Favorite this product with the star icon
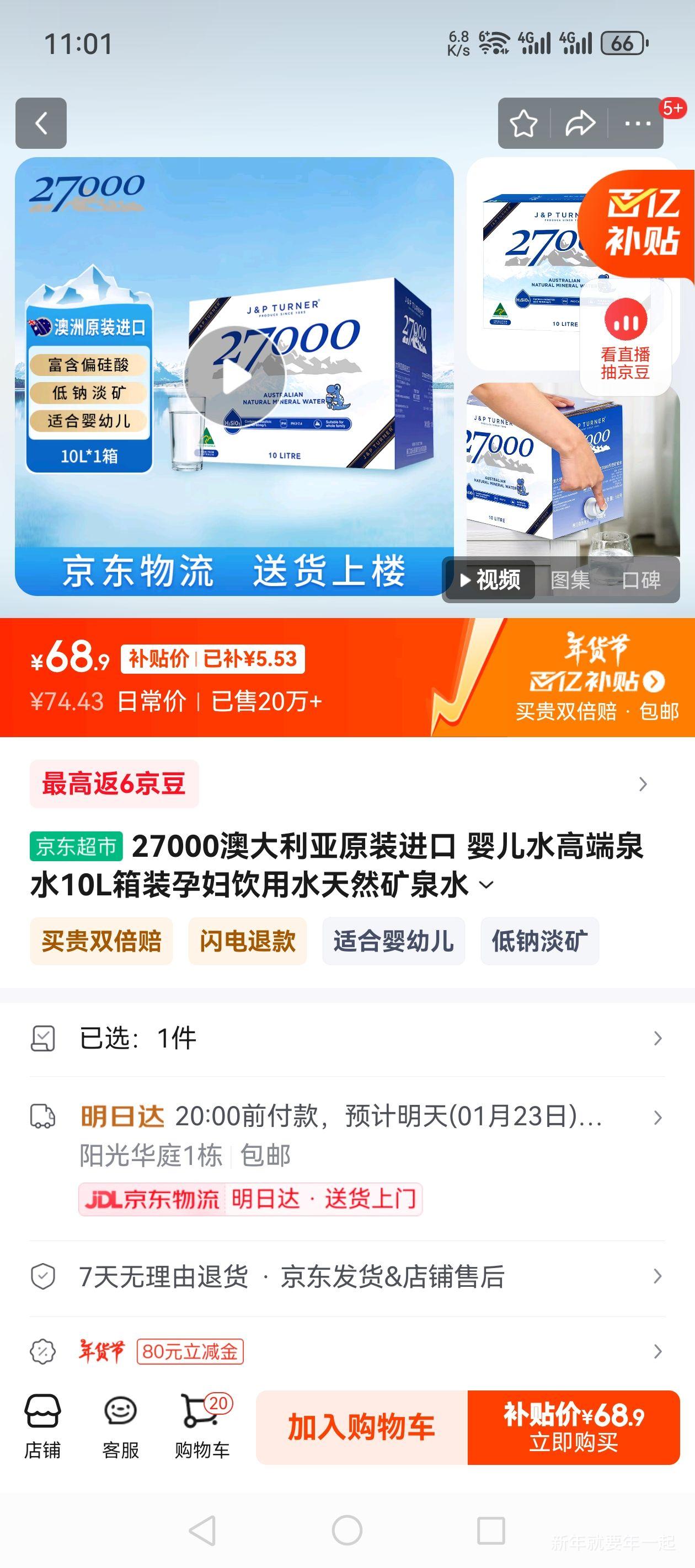The width and height of the screenshot is (695, 1568). [525, 122]
